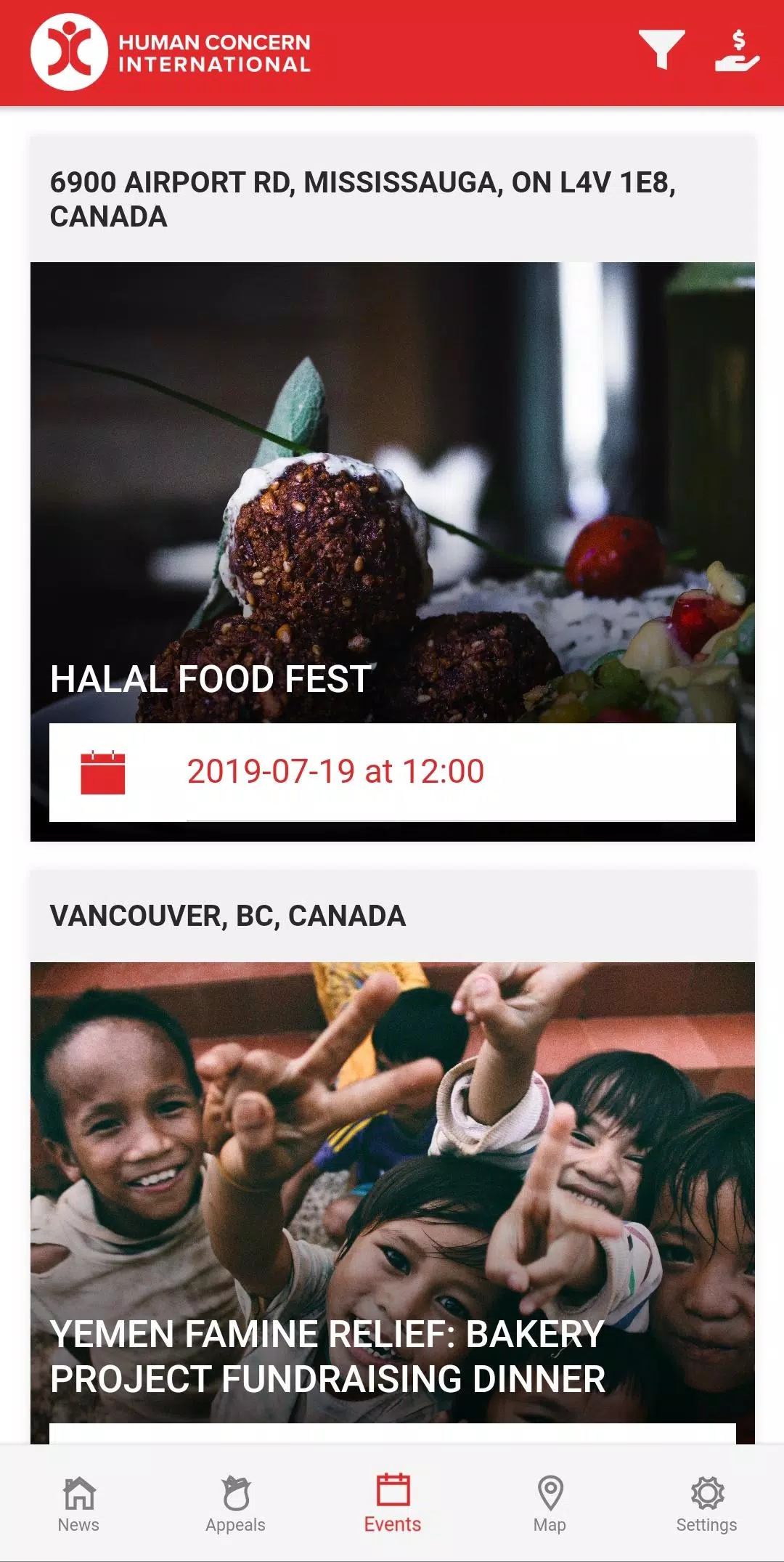The height and width of the screenshot is (1562, 784).
Task: Tap the donate hand-with-dollar icon
Action: coord(736,51)
